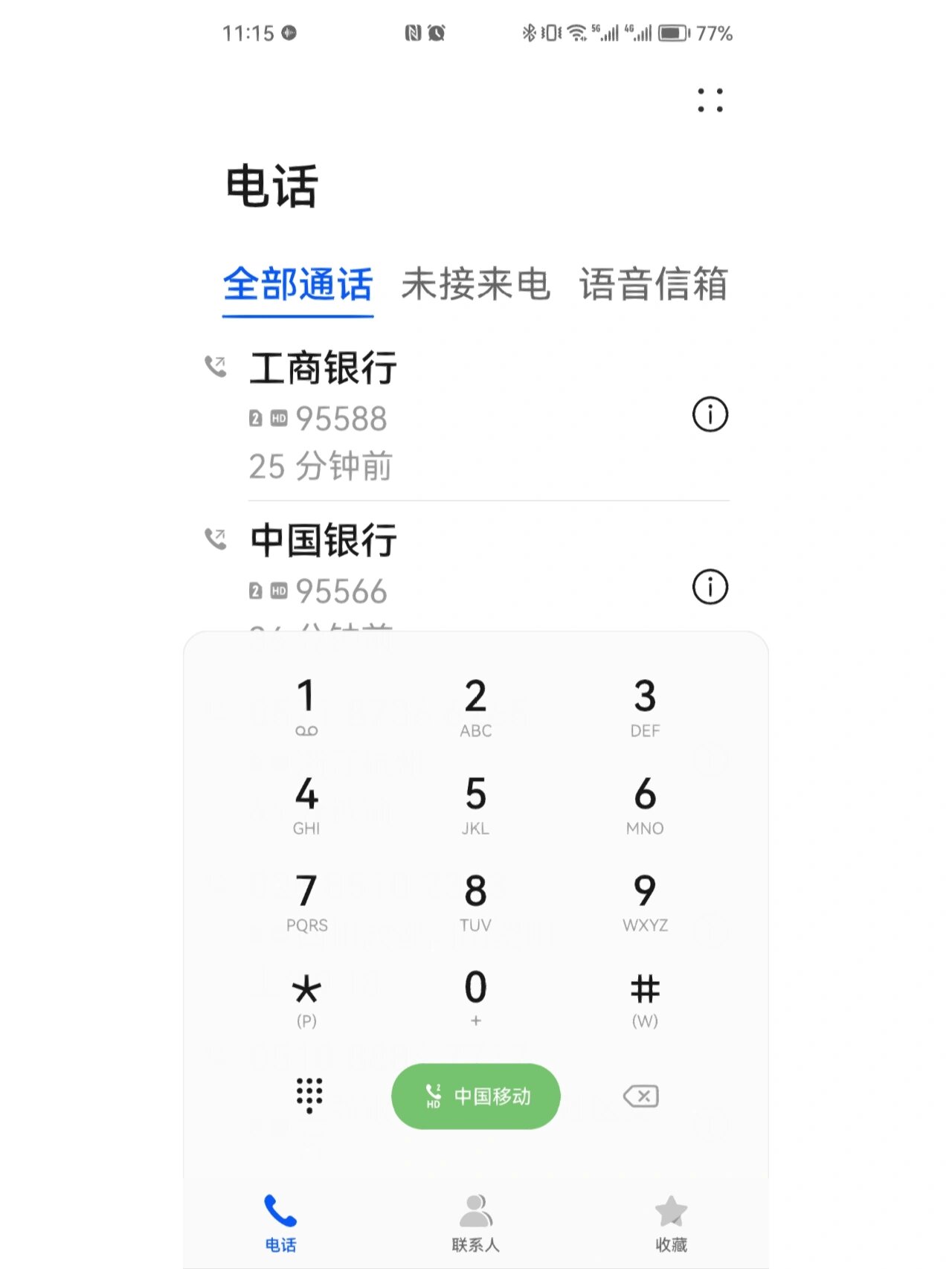The width and height of the screenshot is (952, 1269).
Task: Switch to the 未接来电 tab
Action: 476,286
